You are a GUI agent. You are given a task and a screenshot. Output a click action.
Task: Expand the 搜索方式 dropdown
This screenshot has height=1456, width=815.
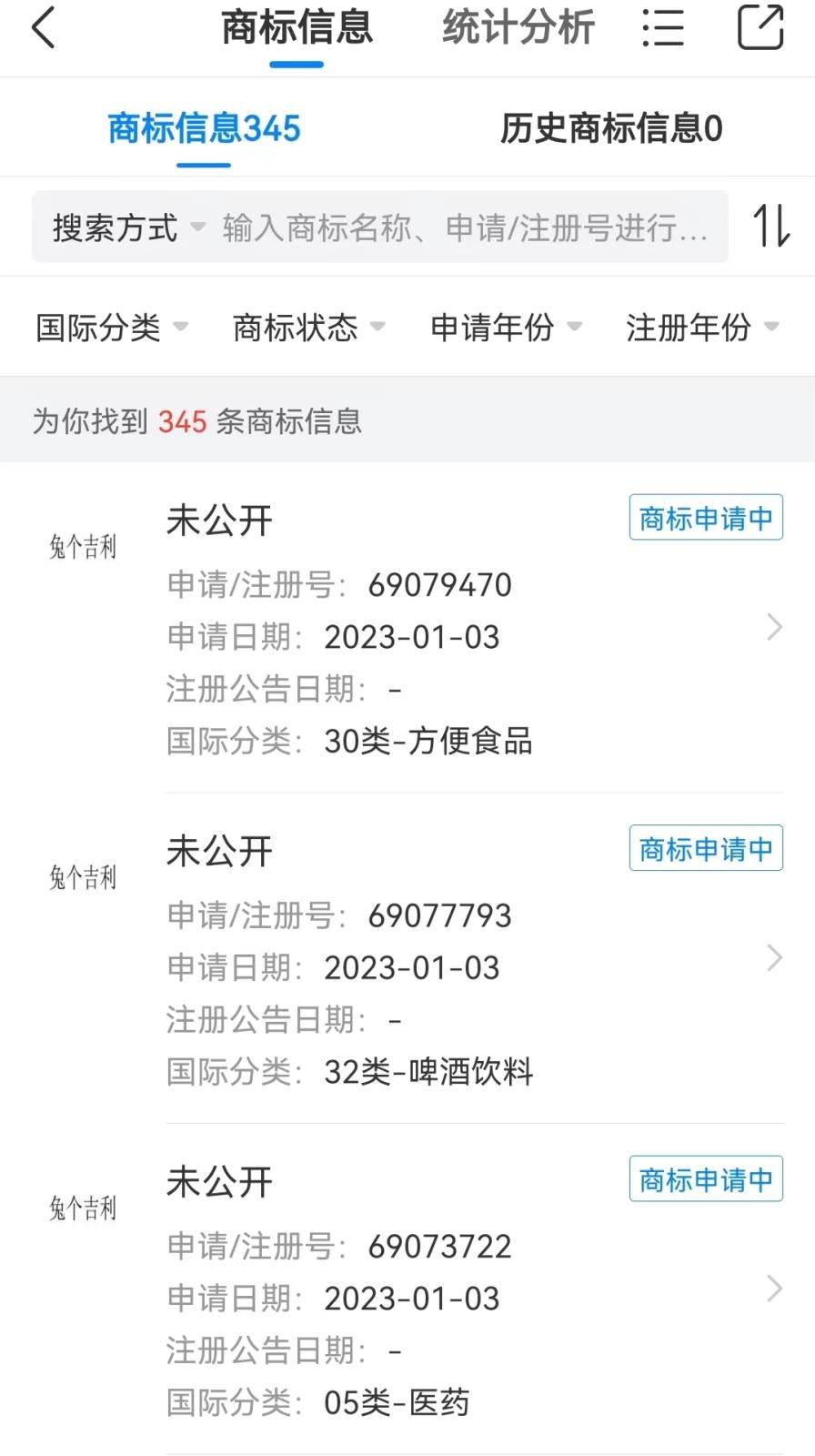(x=127, y=227)
